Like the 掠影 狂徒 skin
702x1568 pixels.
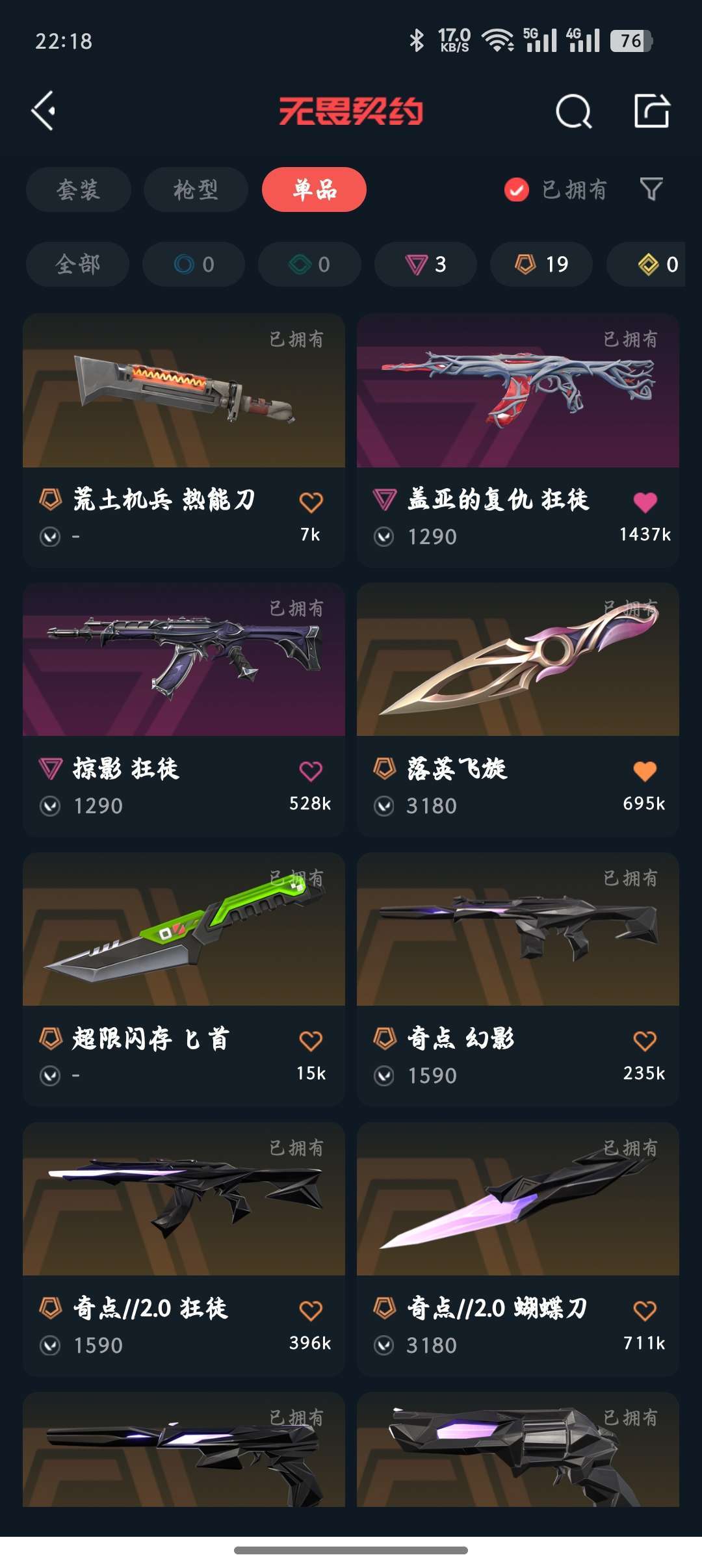tap(311, 772)
